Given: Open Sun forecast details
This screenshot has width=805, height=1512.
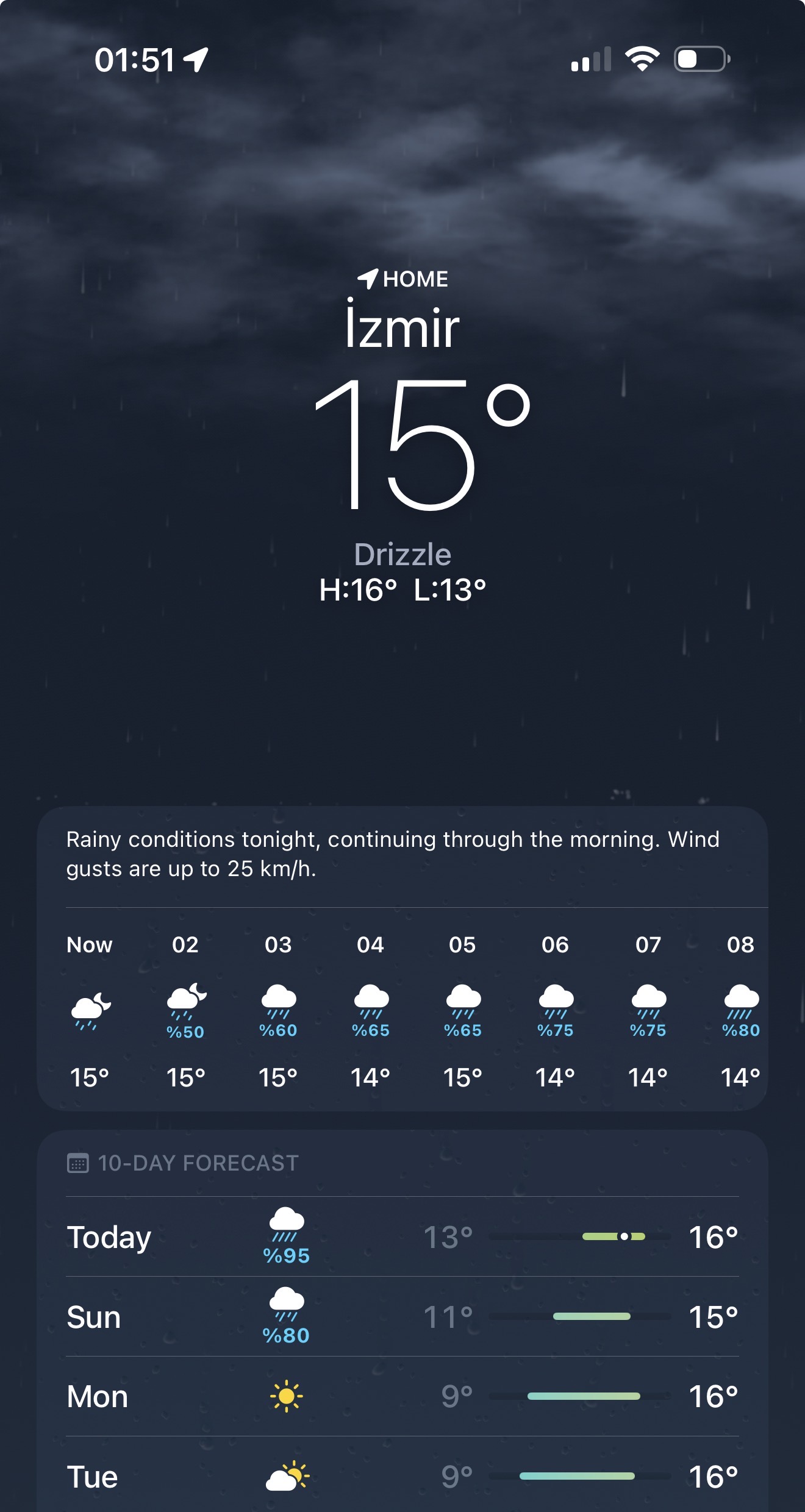Looking at the screenshot, I should coord(402,1317).
